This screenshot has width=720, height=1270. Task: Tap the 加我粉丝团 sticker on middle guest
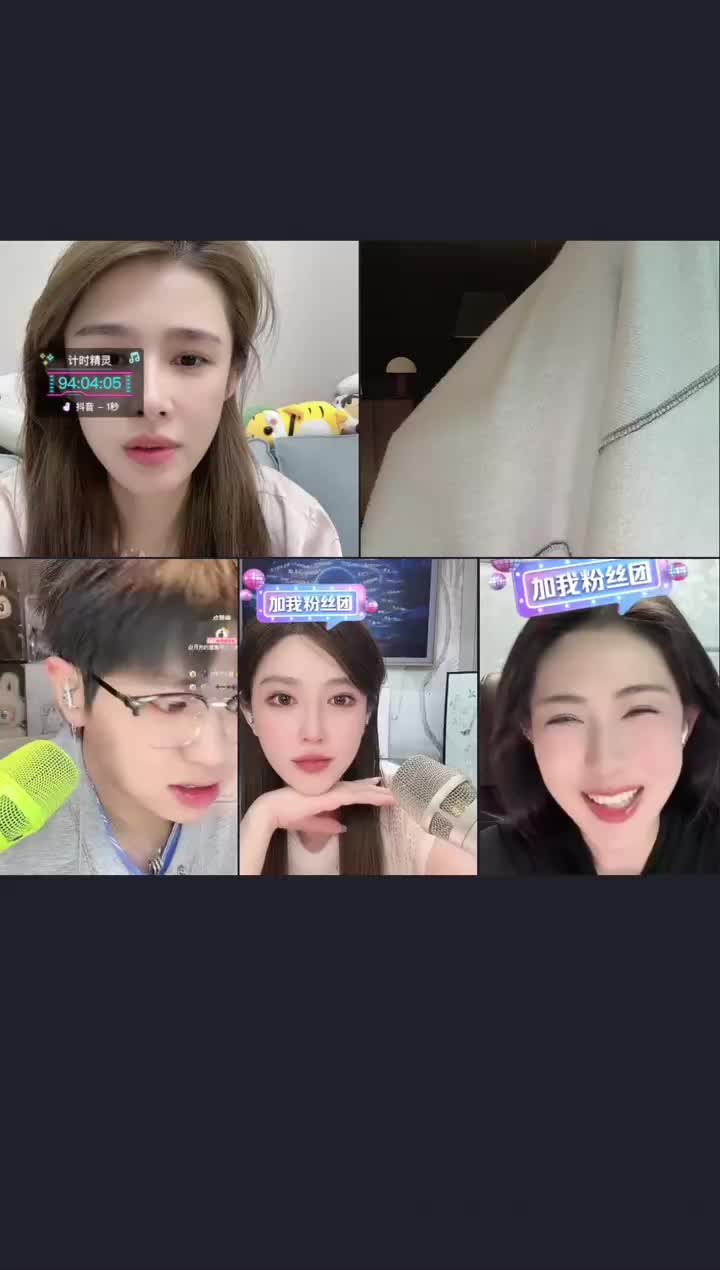311,603
